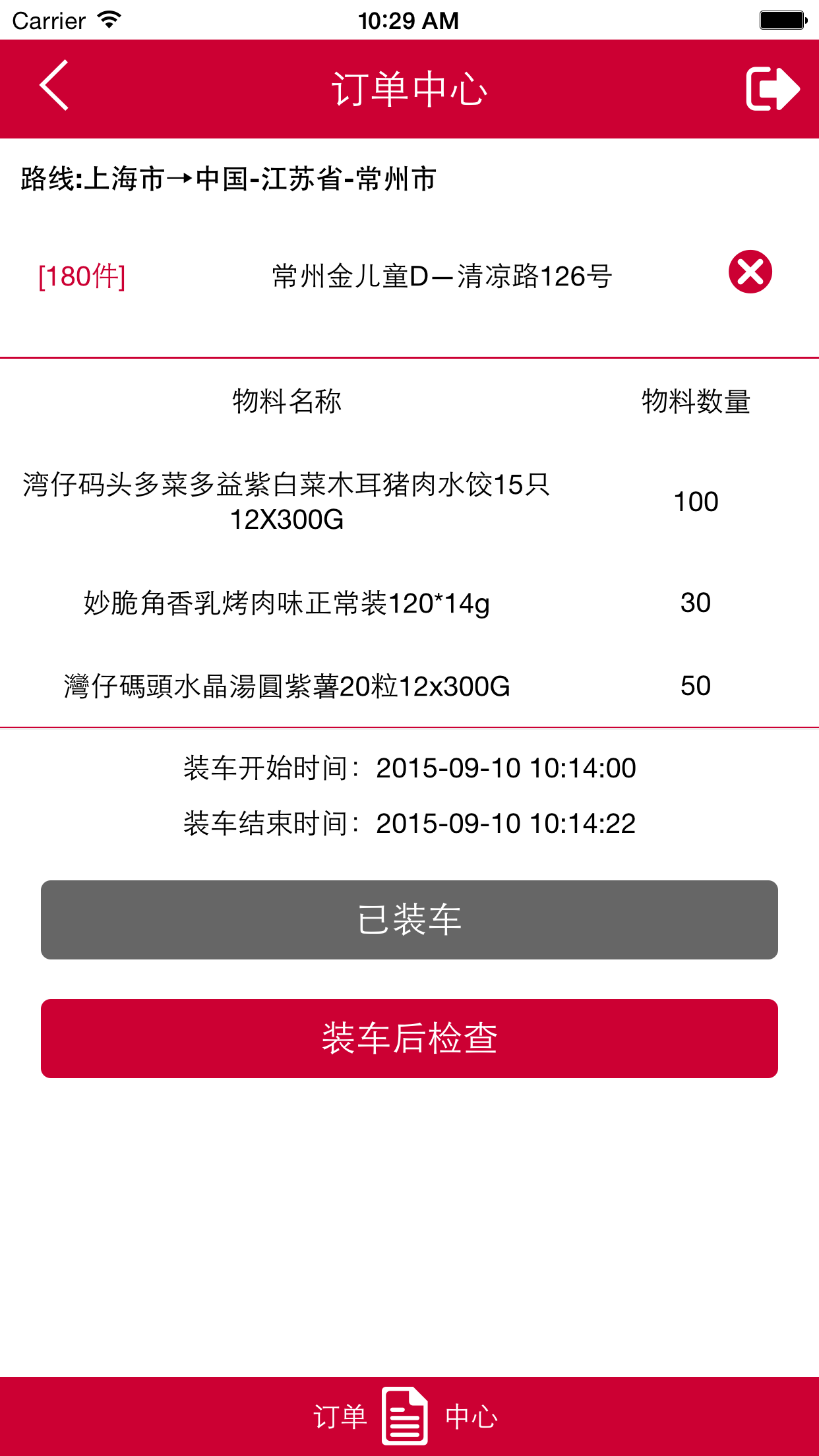The image size is (819, 1456).
Task: Open 装车后检查 post-loading inspection
Action: pos(409,1038)
